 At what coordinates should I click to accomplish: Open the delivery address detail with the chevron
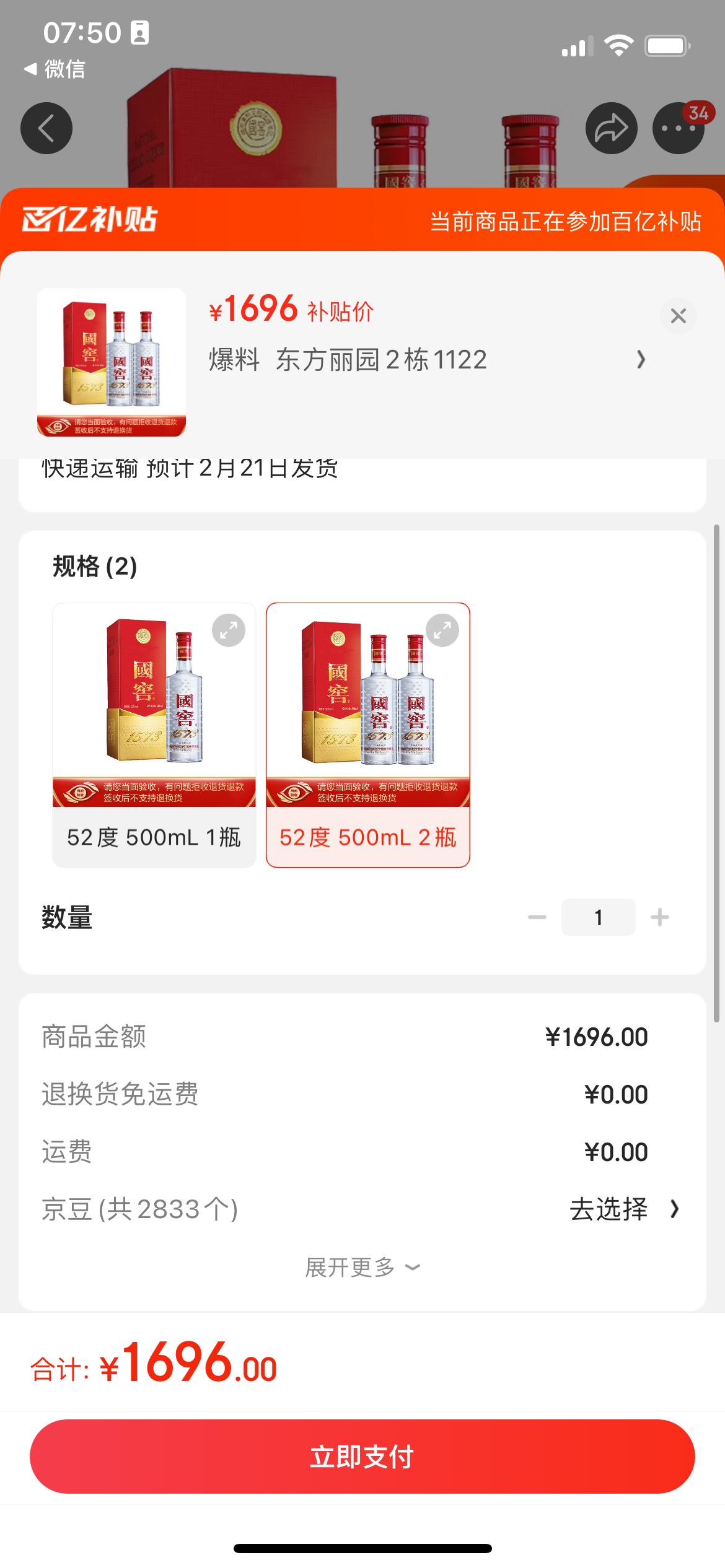click(x=641, y=360)
